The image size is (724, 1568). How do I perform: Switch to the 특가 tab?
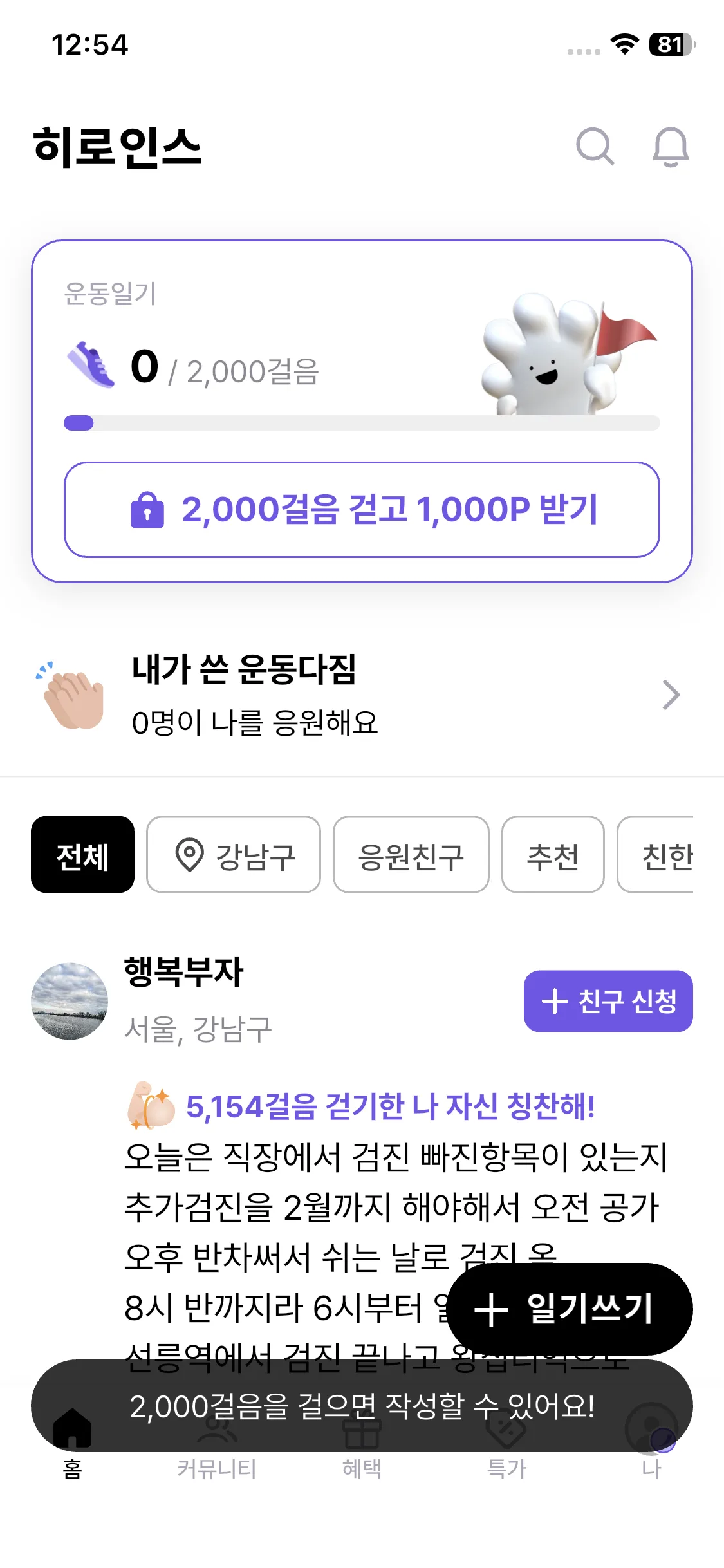click(x=506, y=1468)
